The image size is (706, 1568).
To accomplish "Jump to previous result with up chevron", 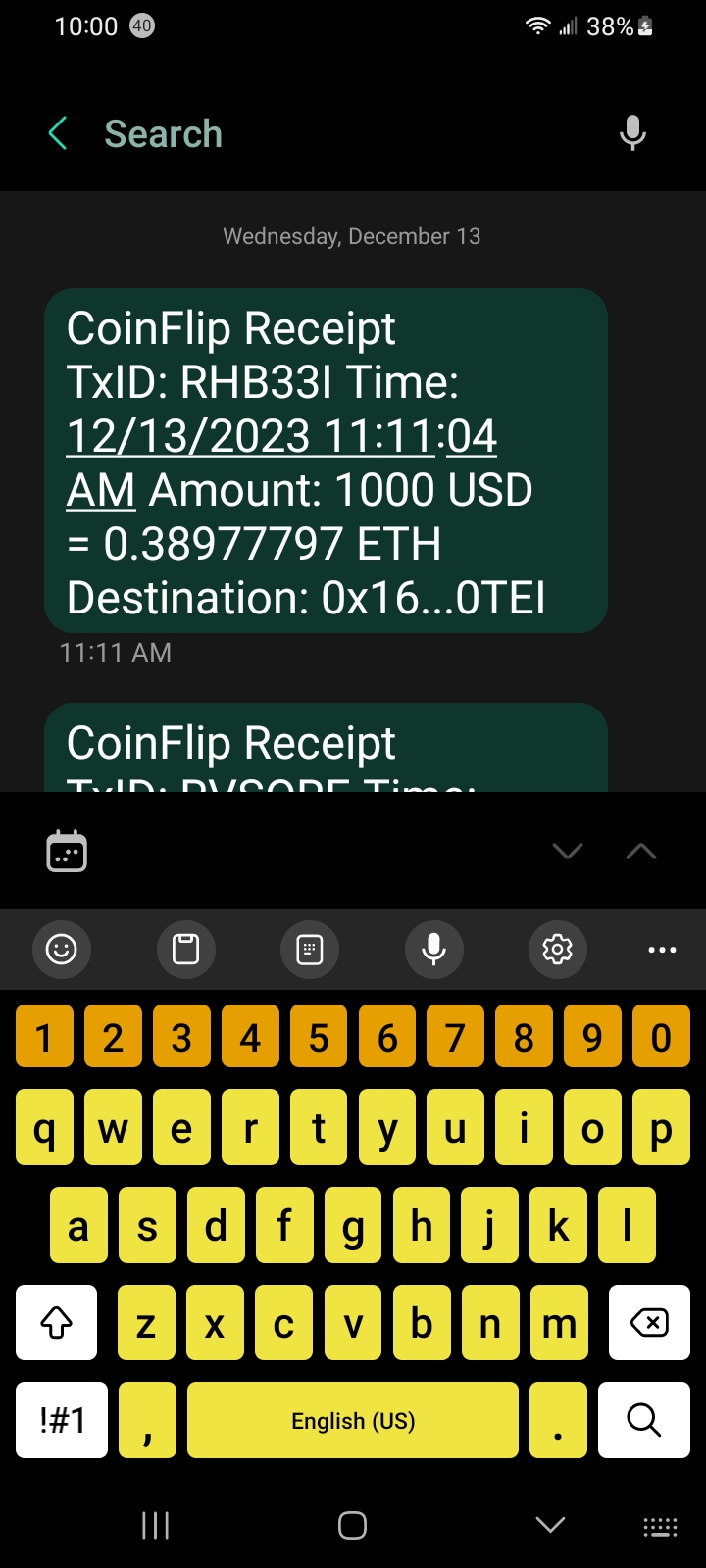I will [x=640, y=851].
